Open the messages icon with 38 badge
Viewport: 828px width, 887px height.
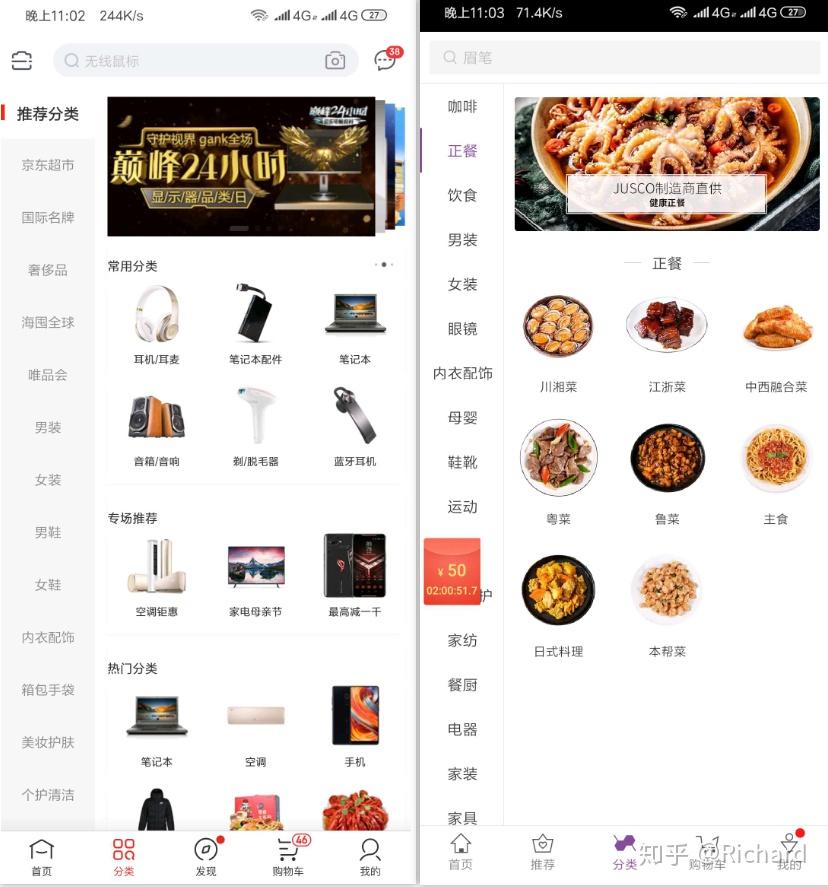(x=385, y=60)
